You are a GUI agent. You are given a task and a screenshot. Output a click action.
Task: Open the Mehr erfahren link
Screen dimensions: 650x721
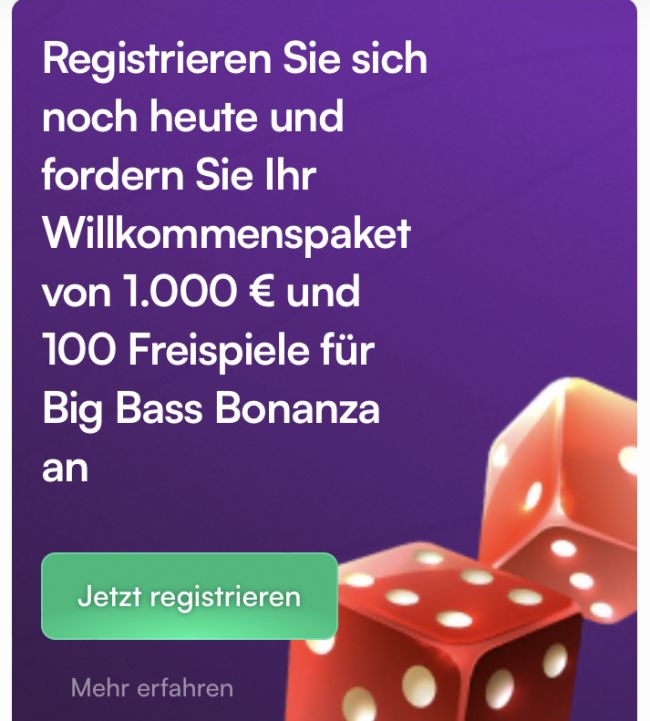point(152,688)
